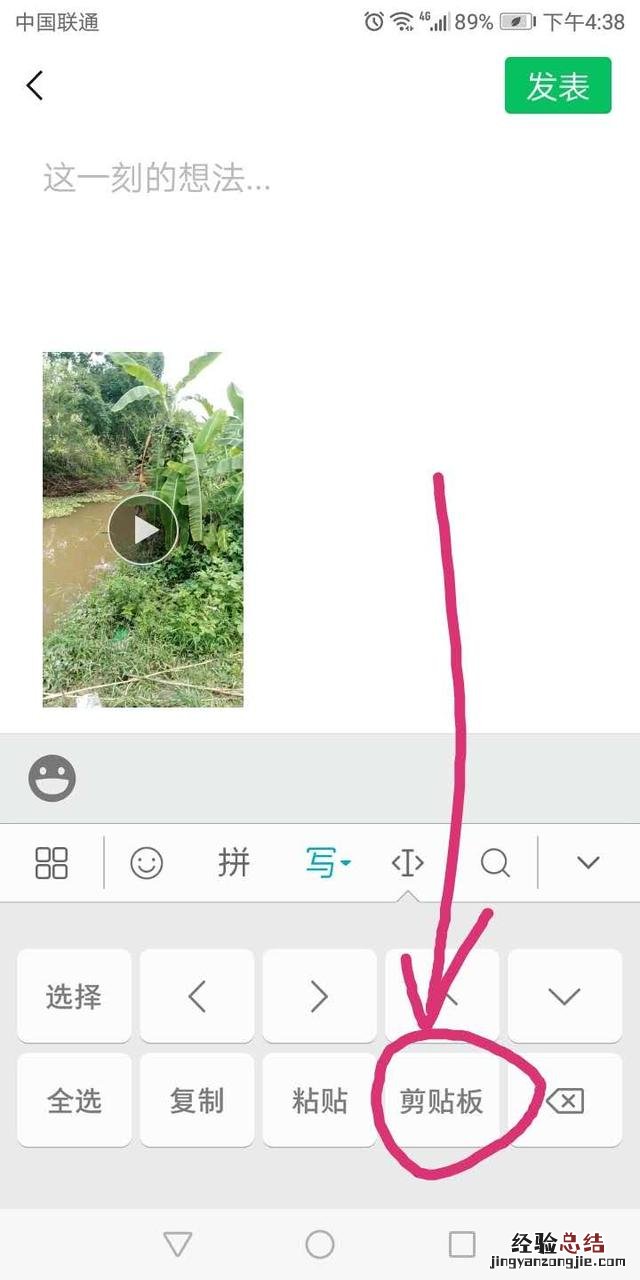Collapse the keyboard with the down chevron
The width and height of the screenshot is (640, 1280).
[x=588, y=862]
